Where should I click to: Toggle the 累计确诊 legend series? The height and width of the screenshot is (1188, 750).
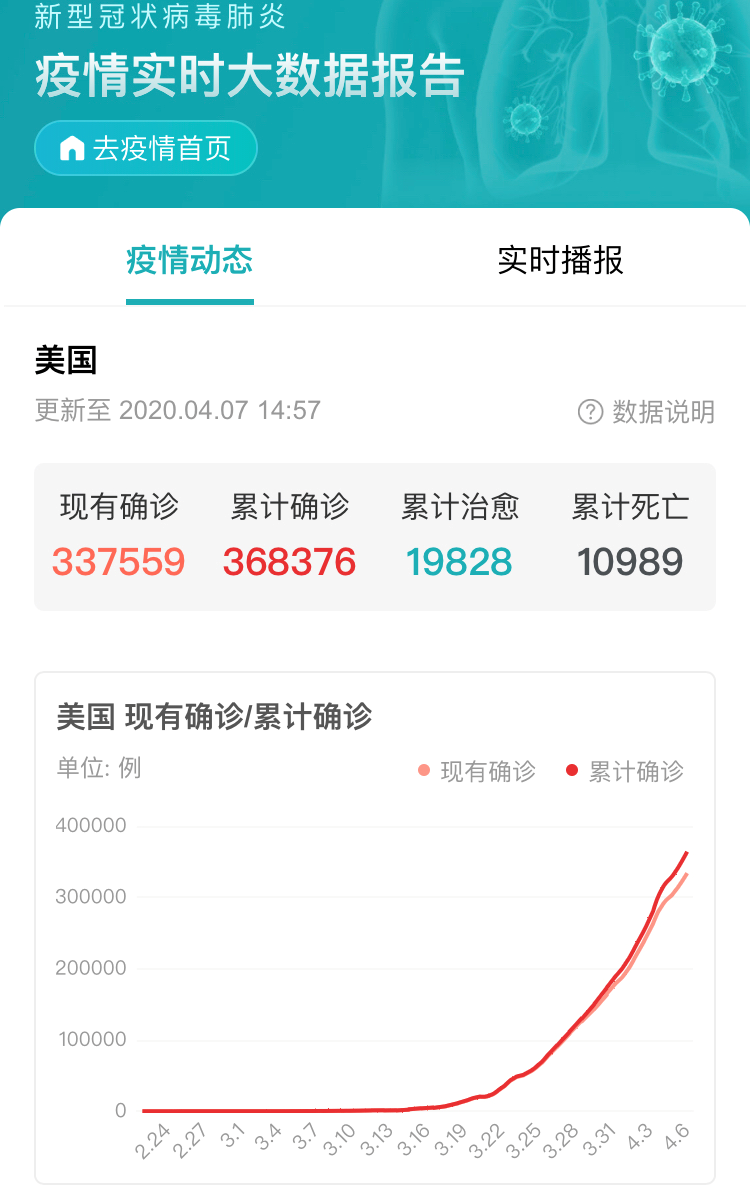[x=625, y=771]
